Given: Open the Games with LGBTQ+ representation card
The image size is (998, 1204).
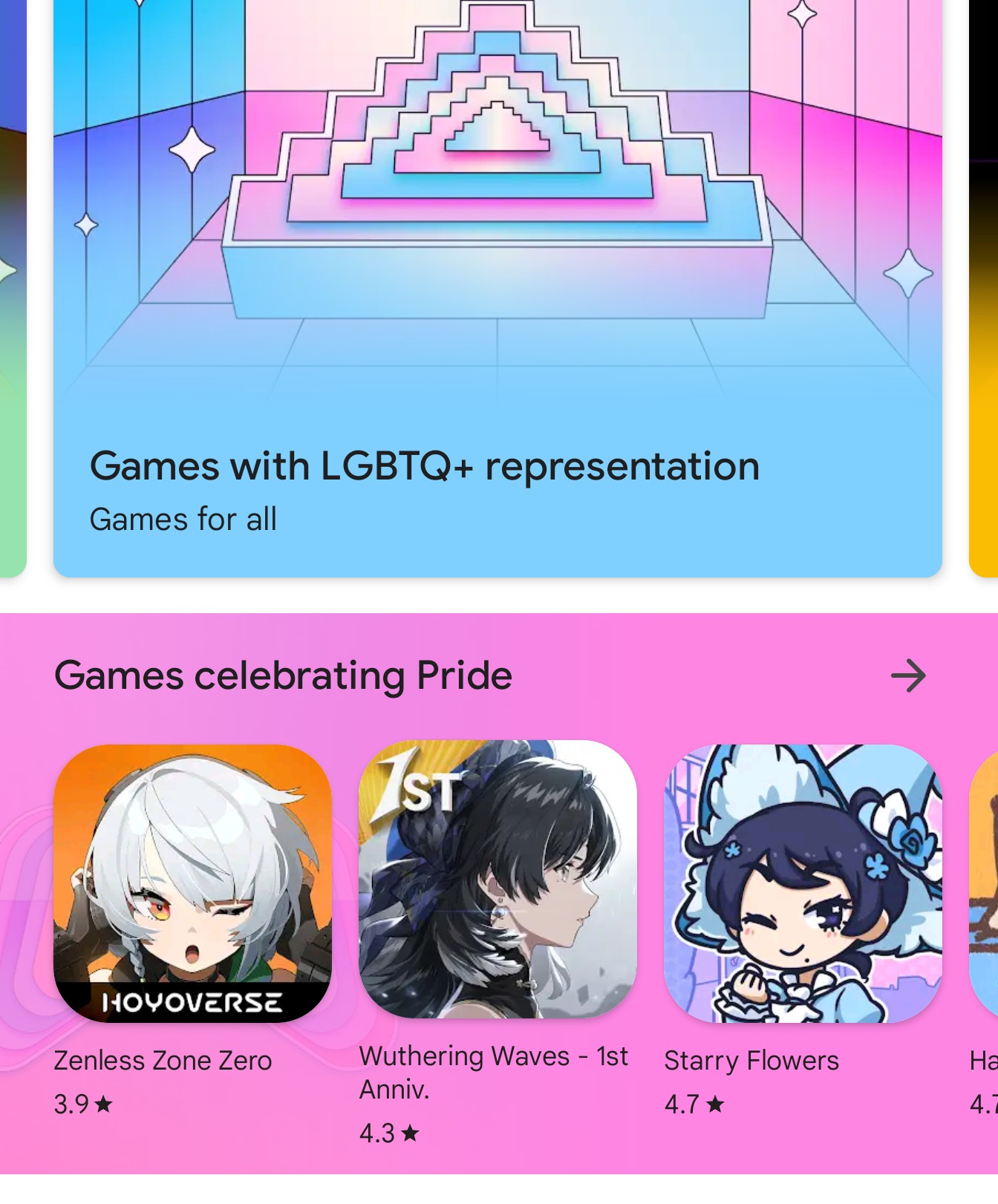Looking at the screenshot, I should (x=498, y=297).
